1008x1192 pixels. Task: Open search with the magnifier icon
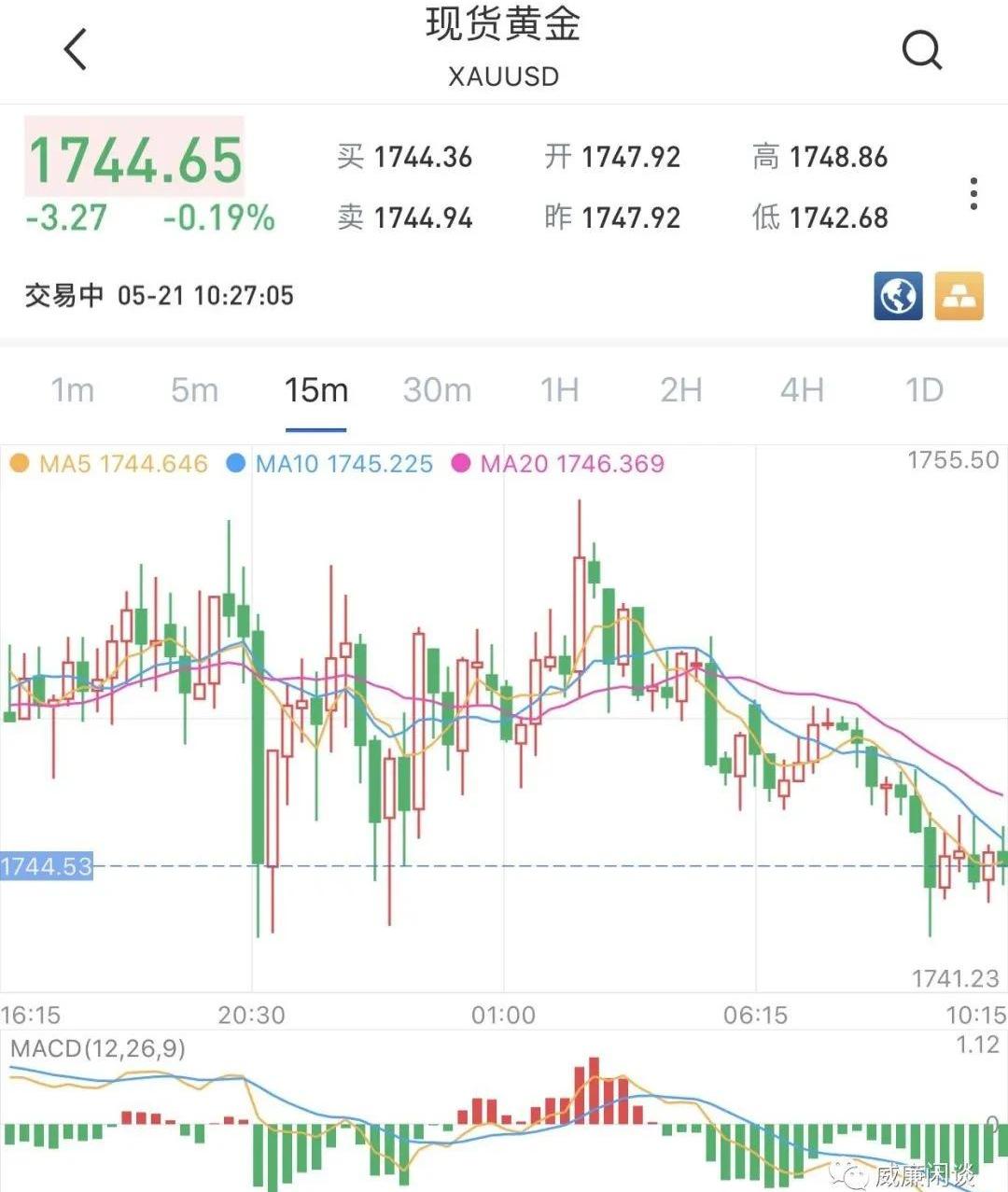[921, 49]
